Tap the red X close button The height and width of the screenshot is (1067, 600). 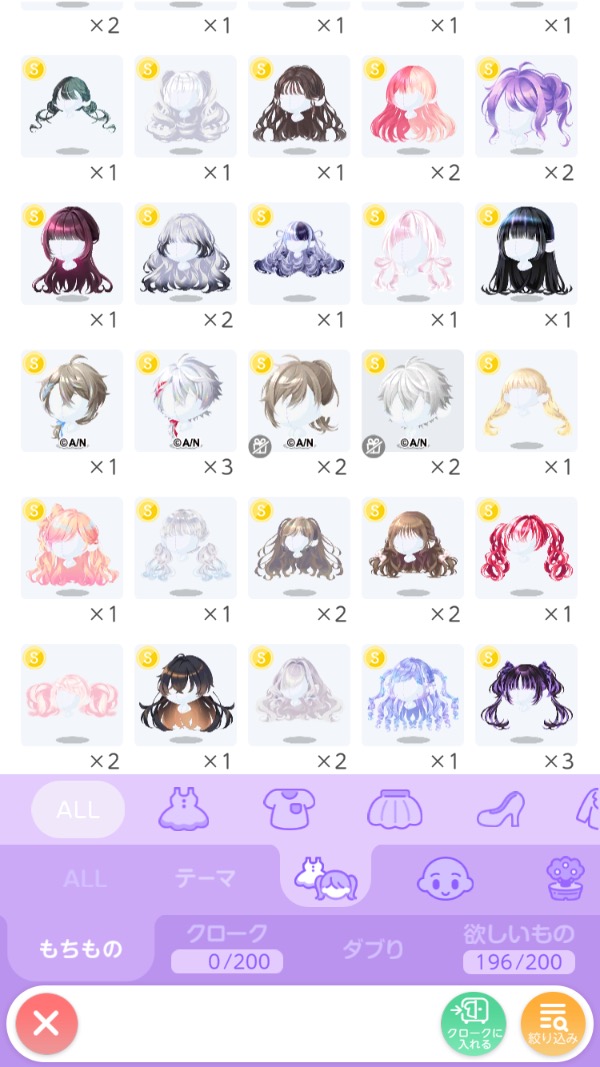click(x=46, y=1024)
